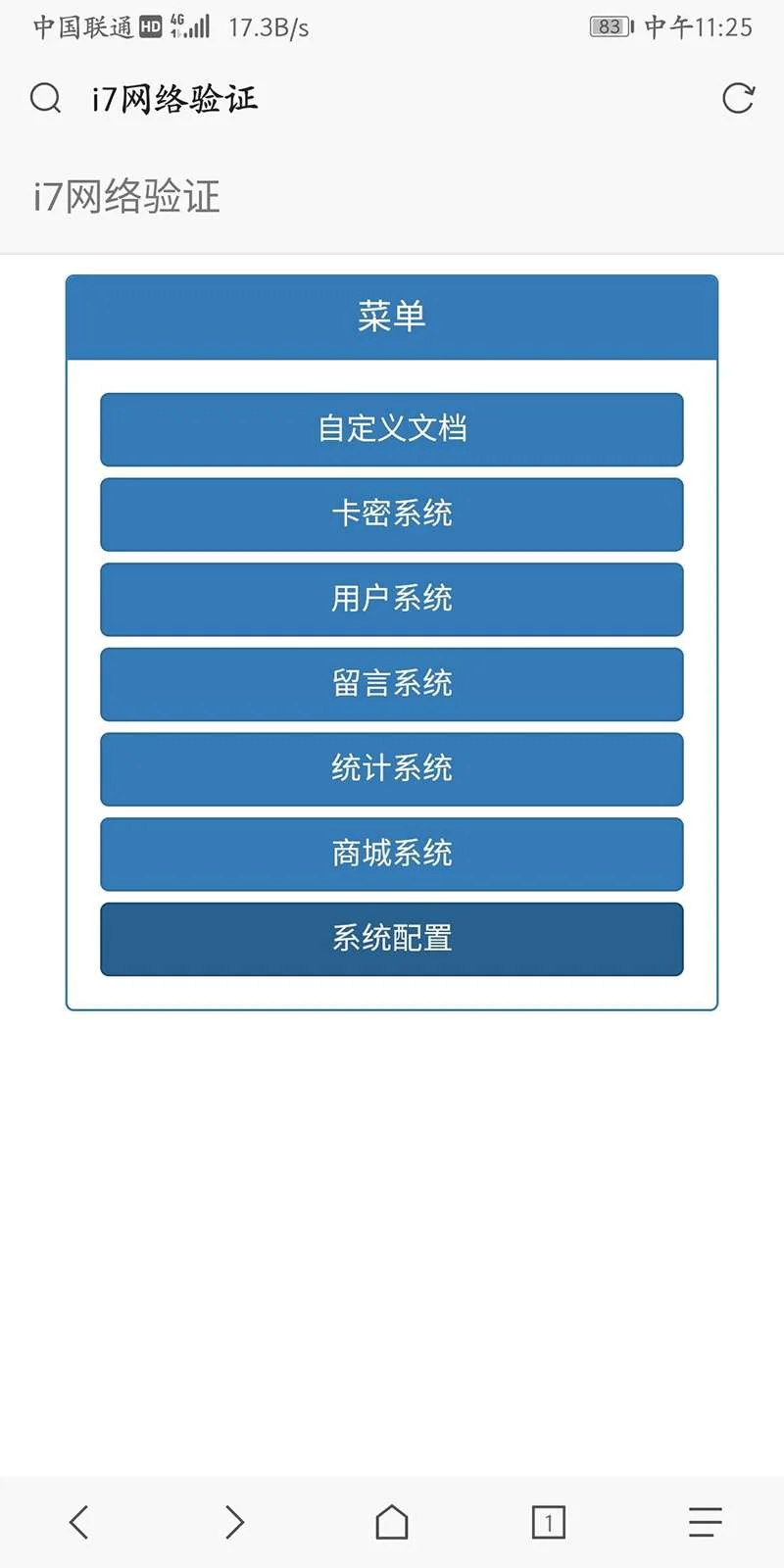The height and width of the screenshot is (1568, 784).
Task: Open the browser menu
Action: (705, 1522)
